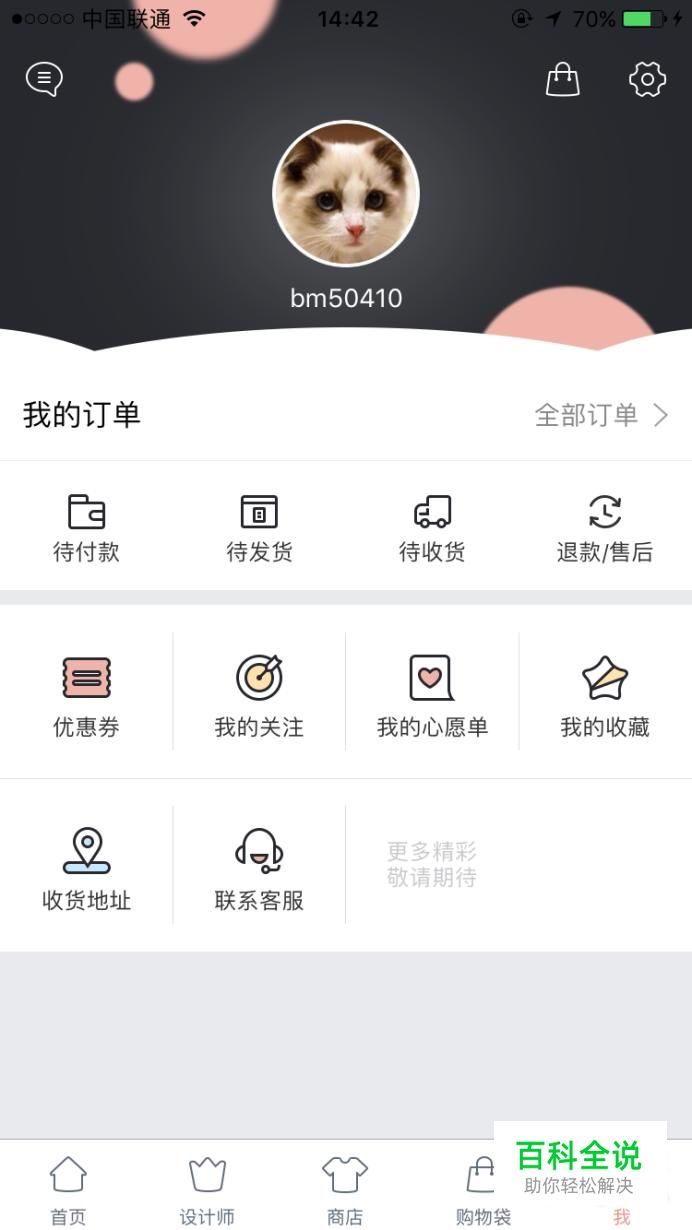Open 待发货 orders awaiting shipment
Image resolution: width=692 pixels, height=1230 pixels.
(259, 528)
